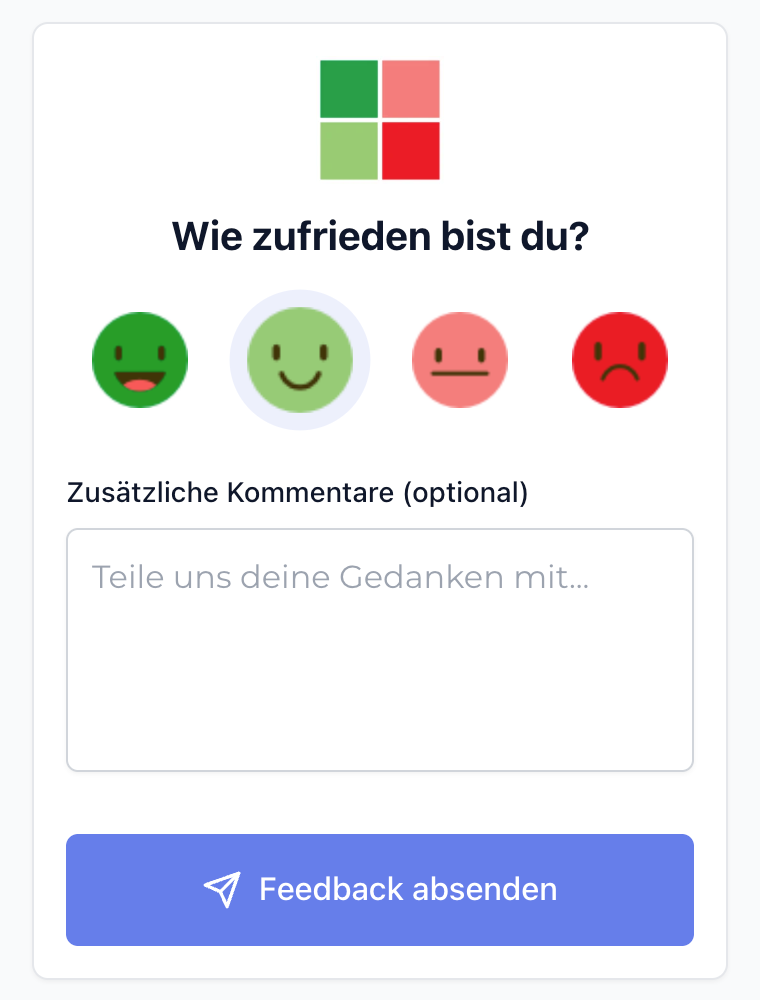Tap the Feedback absenden button
This screenshot has height=1000, width=760.
point(380,889)
